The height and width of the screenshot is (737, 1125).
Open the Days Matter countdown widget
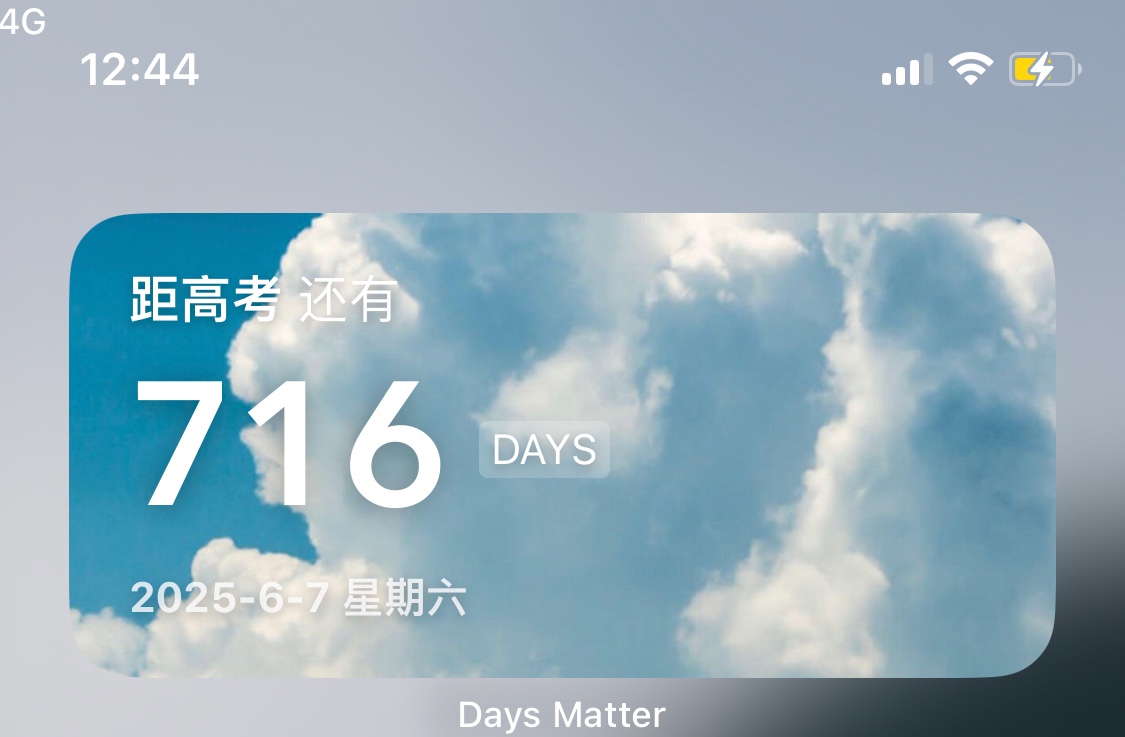pos(561,445)
